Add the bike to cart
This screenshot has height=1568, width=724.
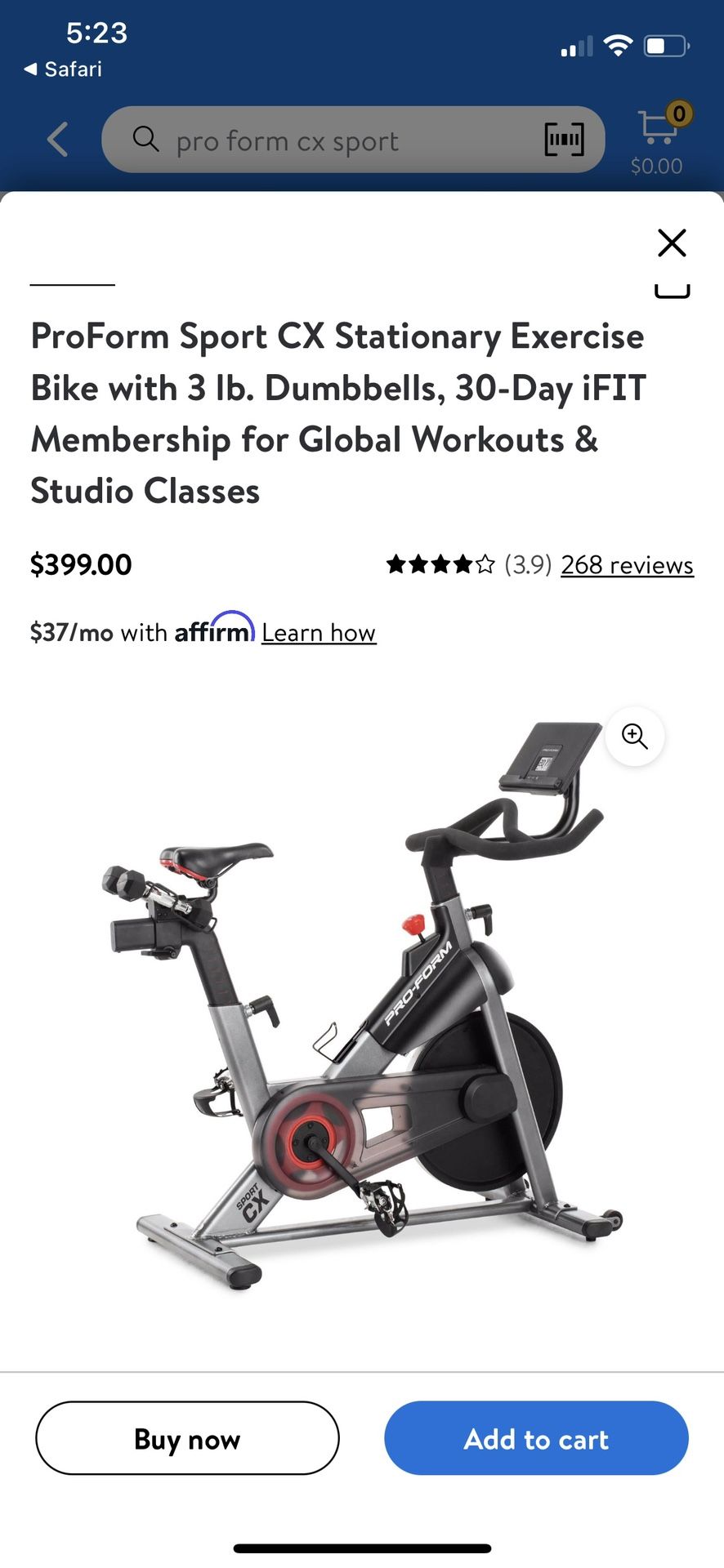tap(536, 1438)
